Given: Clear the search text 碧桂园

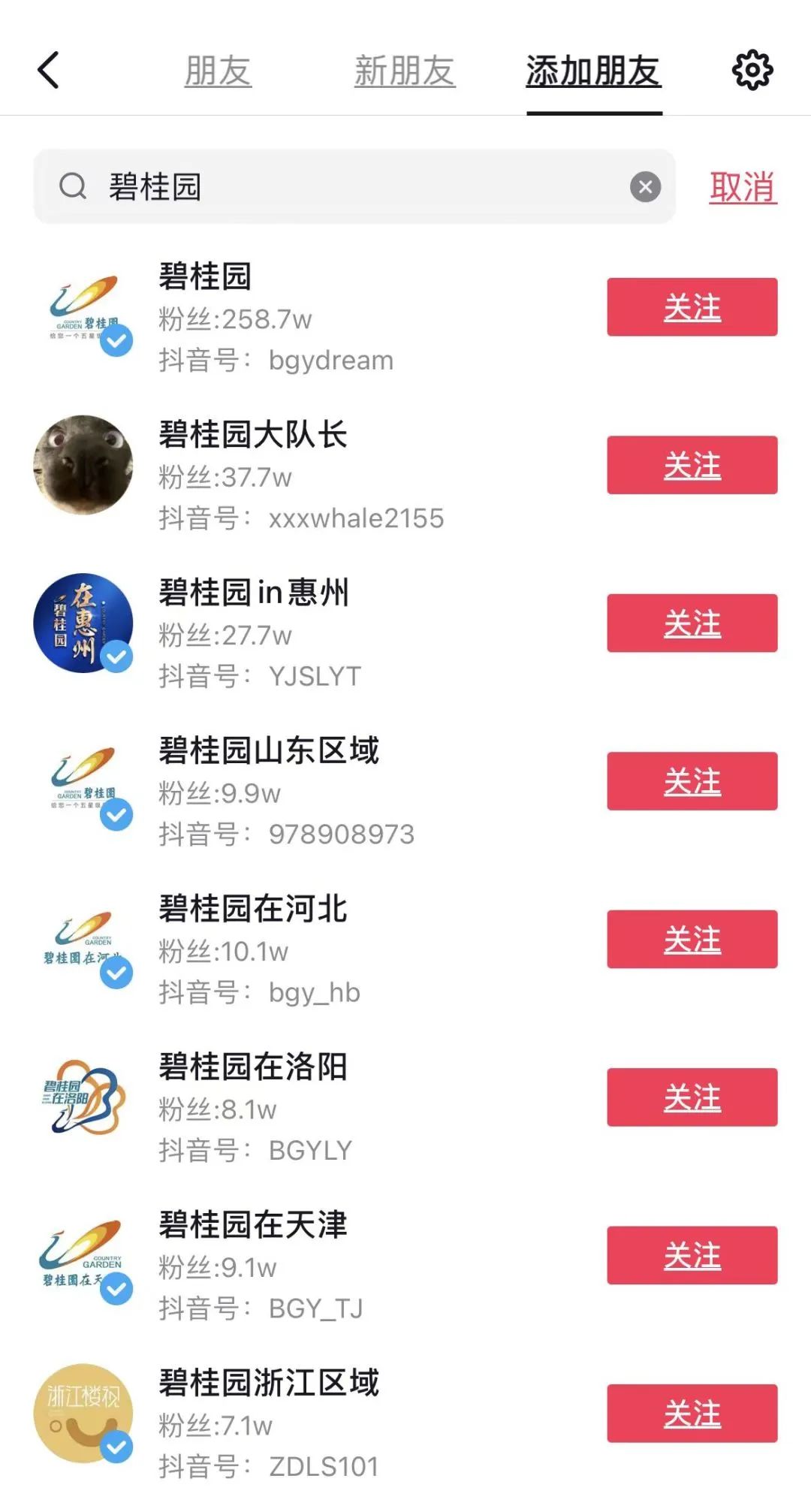Looking at the screenshot, I should coord(645,187).
